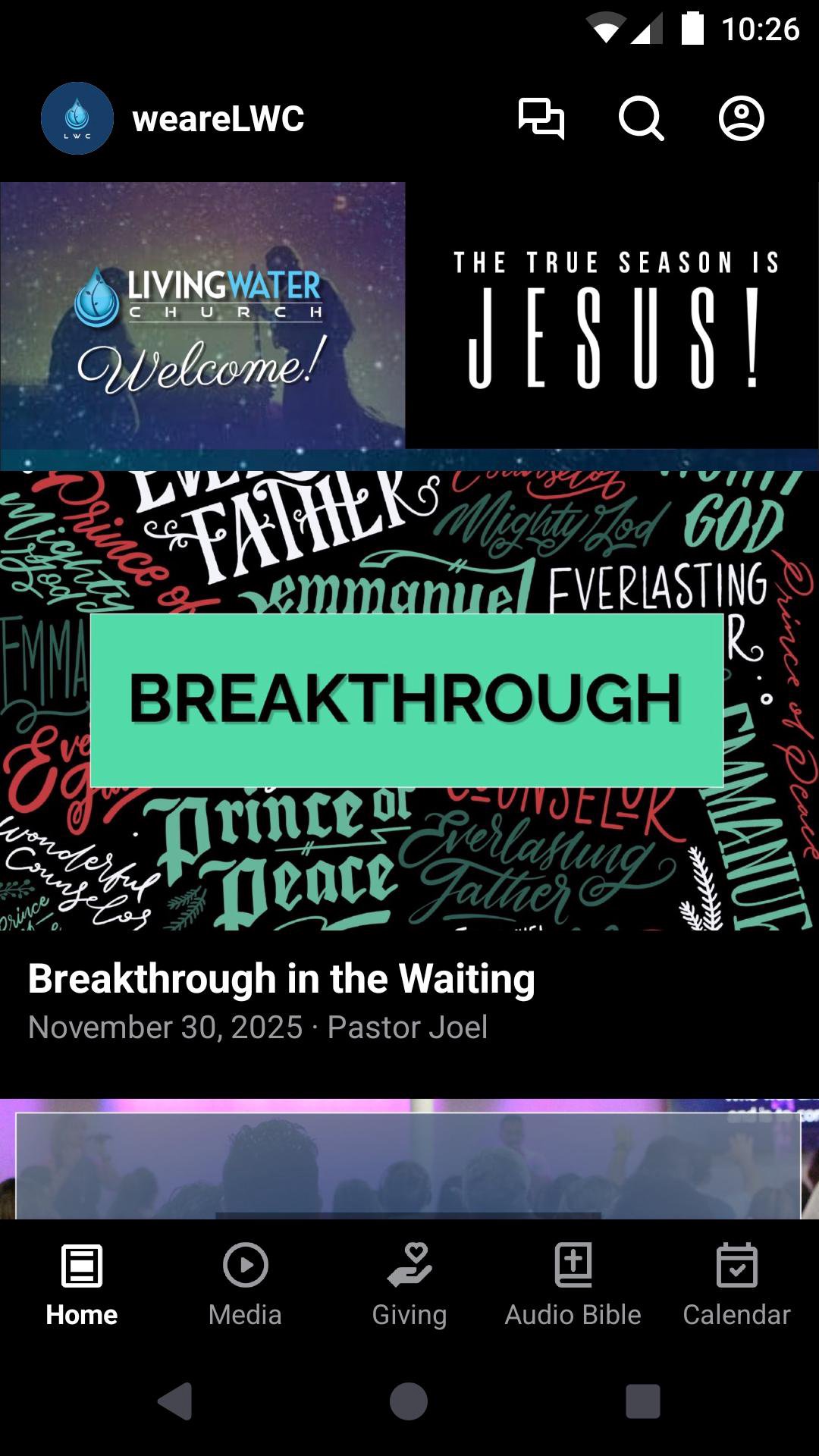This screenshot has width=819, height=1456.
Task: Select the Home tab
Action: (x=82, y=1283)
